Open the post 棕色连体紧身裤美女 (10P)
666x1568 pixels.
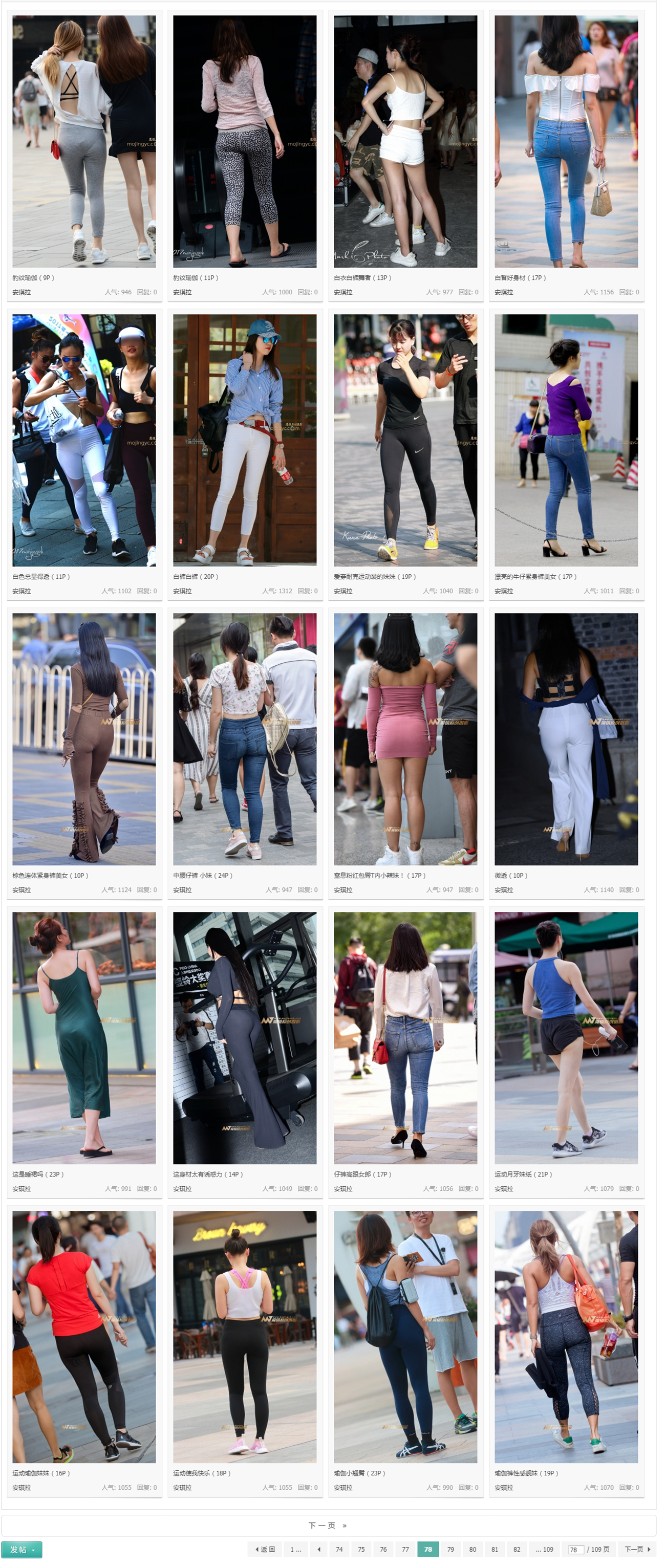coord(50,875)
